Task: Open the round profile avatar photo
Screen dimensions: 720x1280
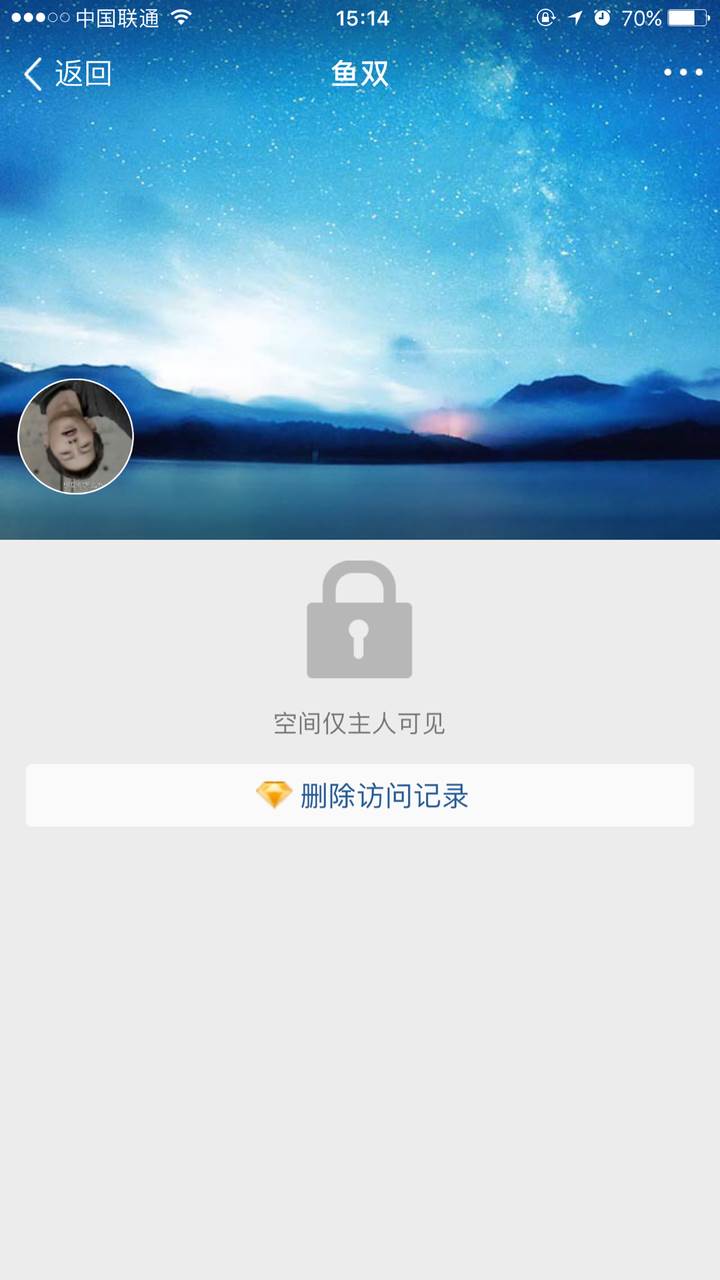Action: point(76,436)
